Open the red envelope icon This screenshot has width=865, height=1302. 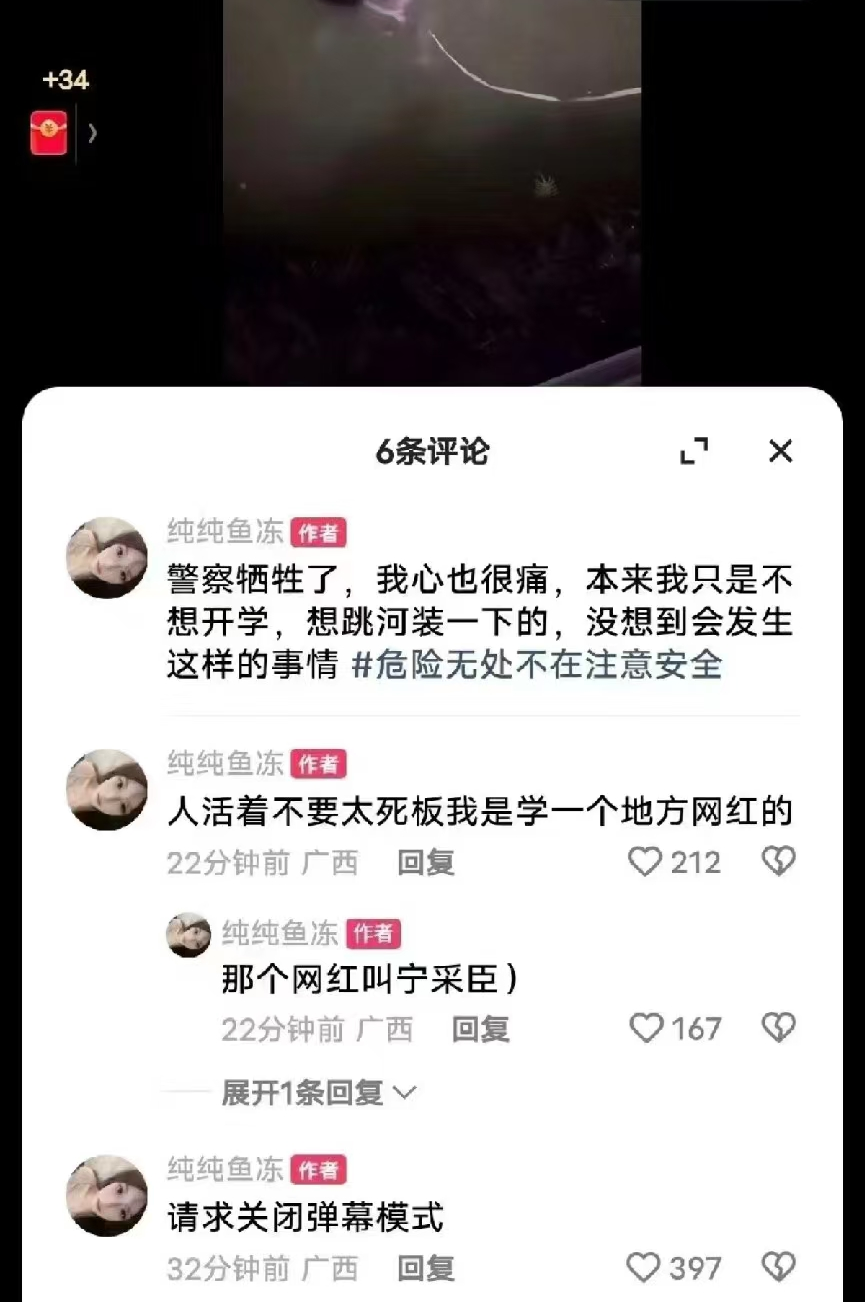49,133
